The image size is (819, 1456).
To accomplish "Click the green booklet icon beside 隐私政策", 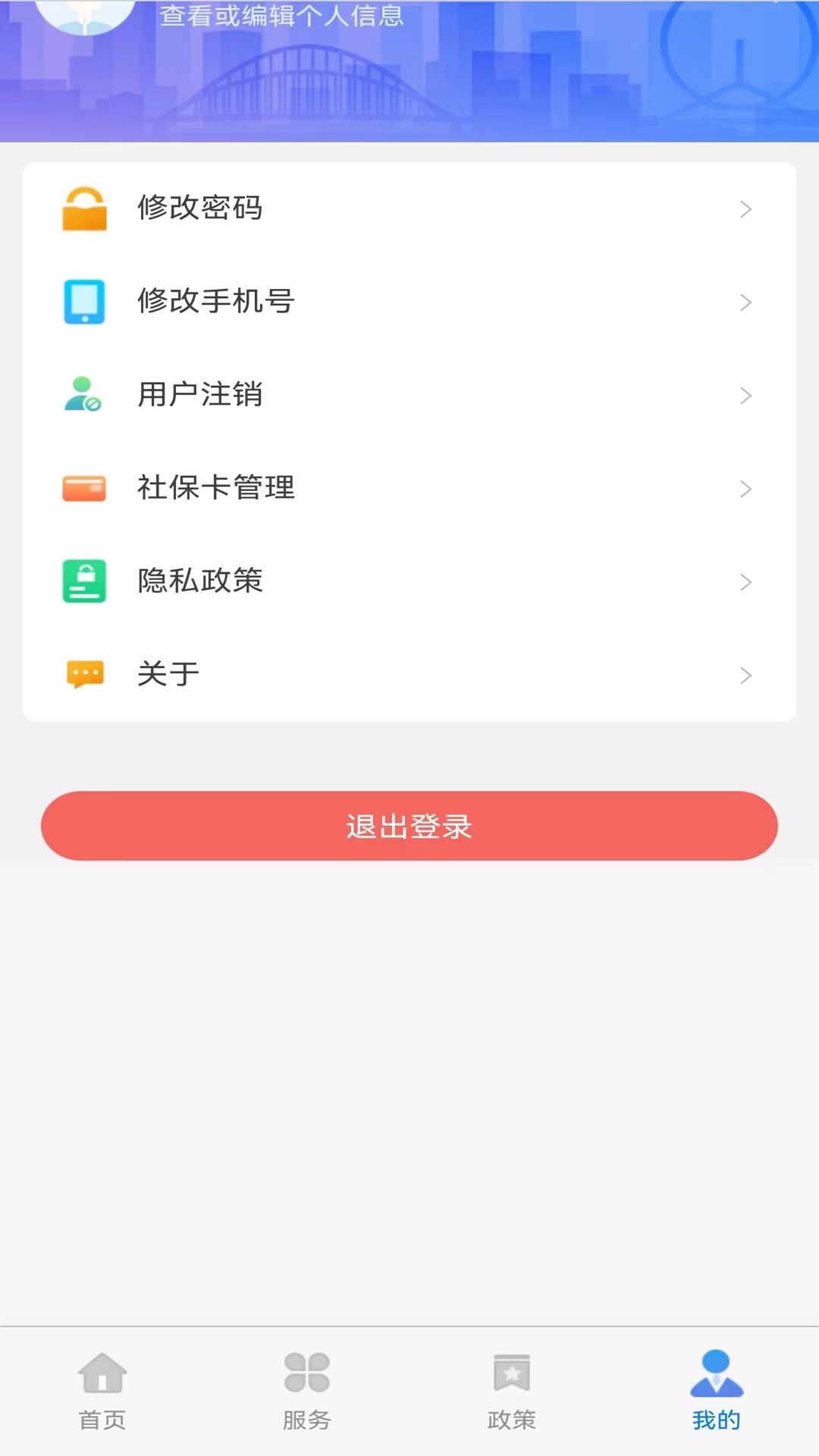I will [83, 582].
